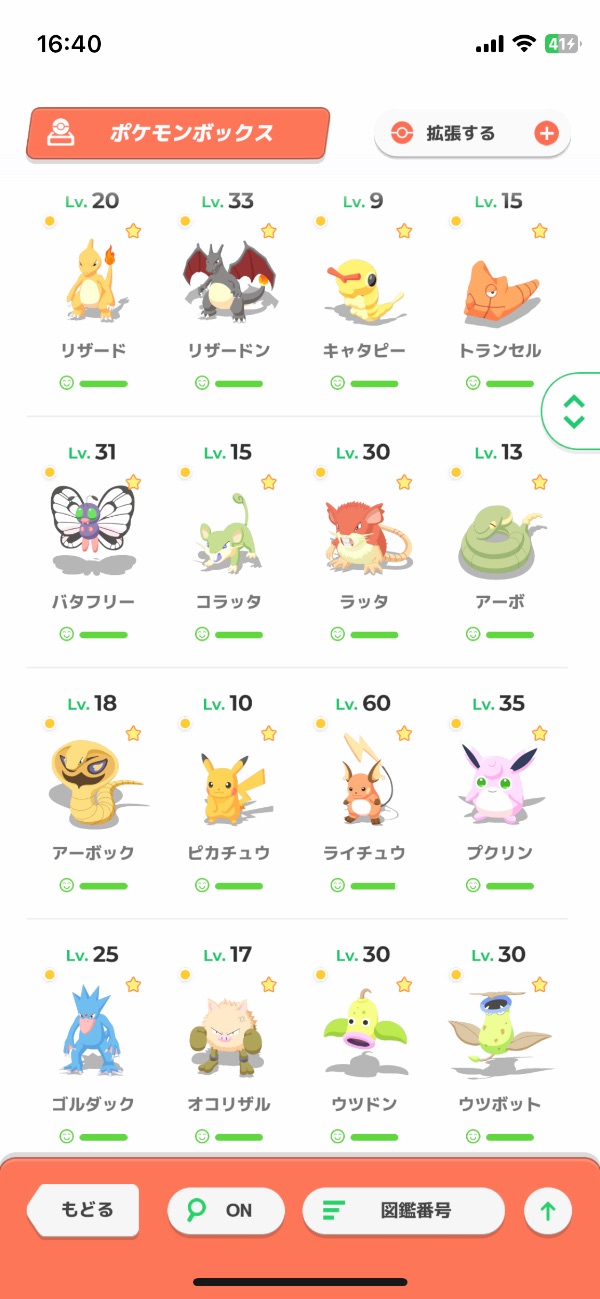This screenshot has width=600, height=1299.
Task: Tap the 拡張する expand box button
Action: (x=472, y=134)
